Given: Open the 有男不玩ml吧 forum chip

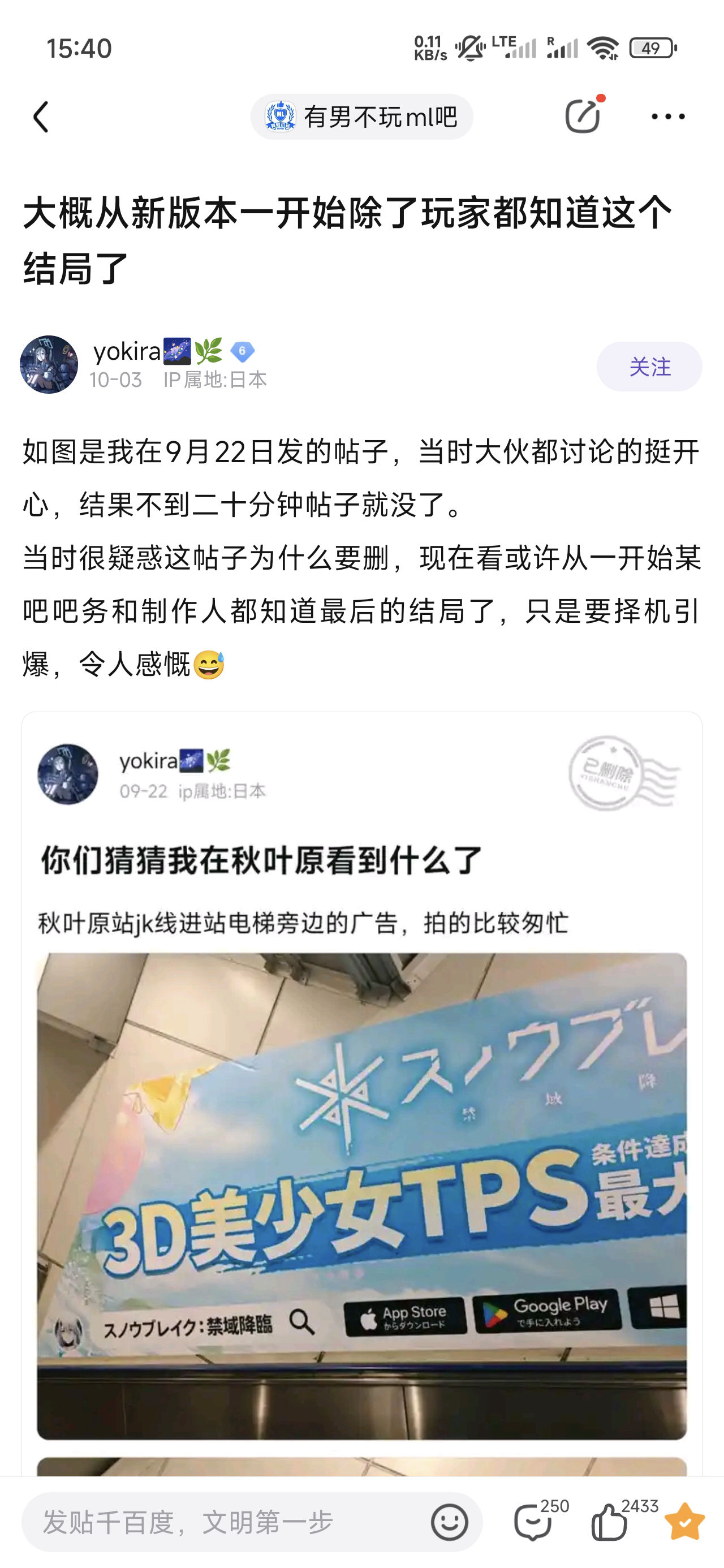Looking at the screenshot, I should click(361, 117).
